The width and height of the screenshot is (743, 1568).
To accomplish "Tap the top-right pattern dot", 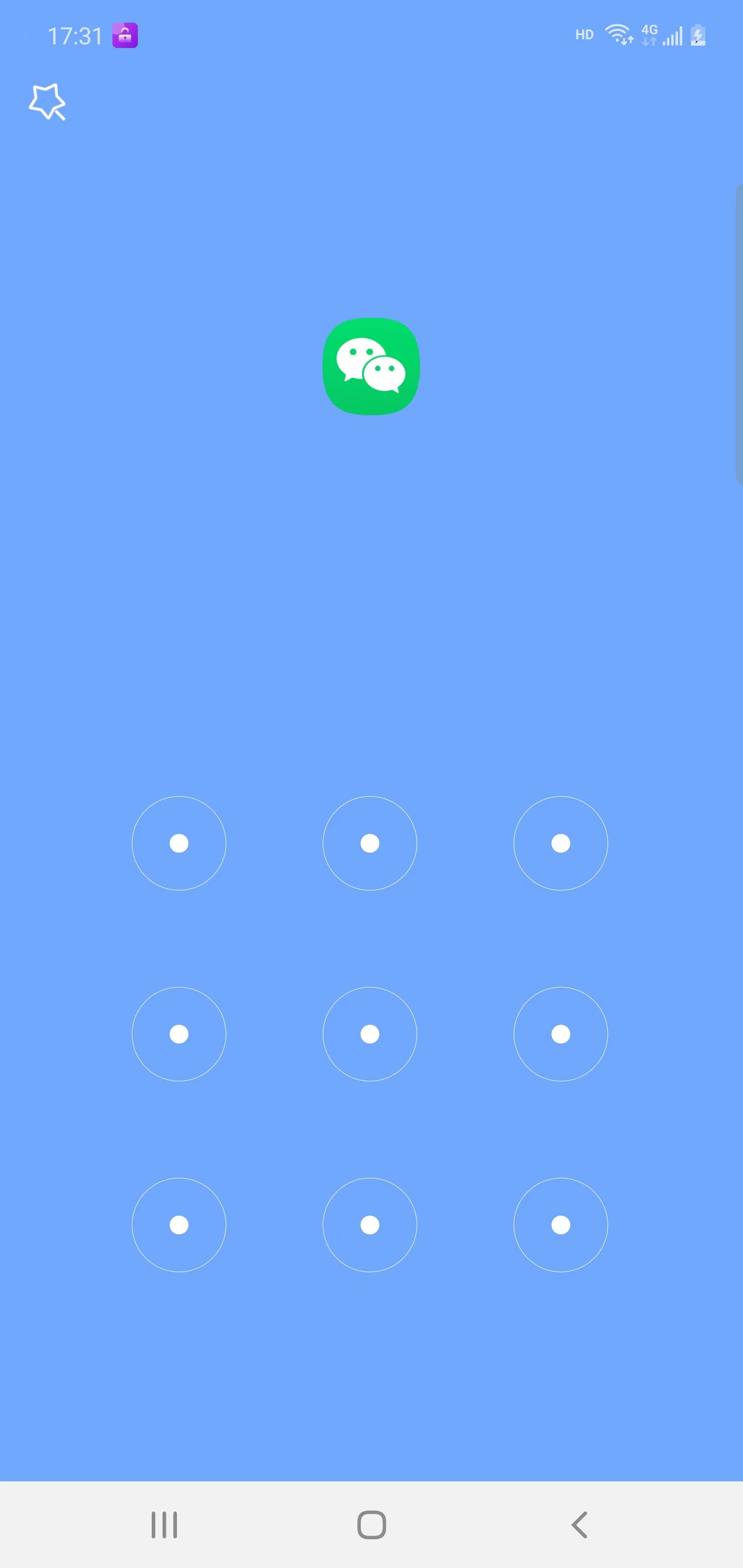I will (x=561, y=843).
